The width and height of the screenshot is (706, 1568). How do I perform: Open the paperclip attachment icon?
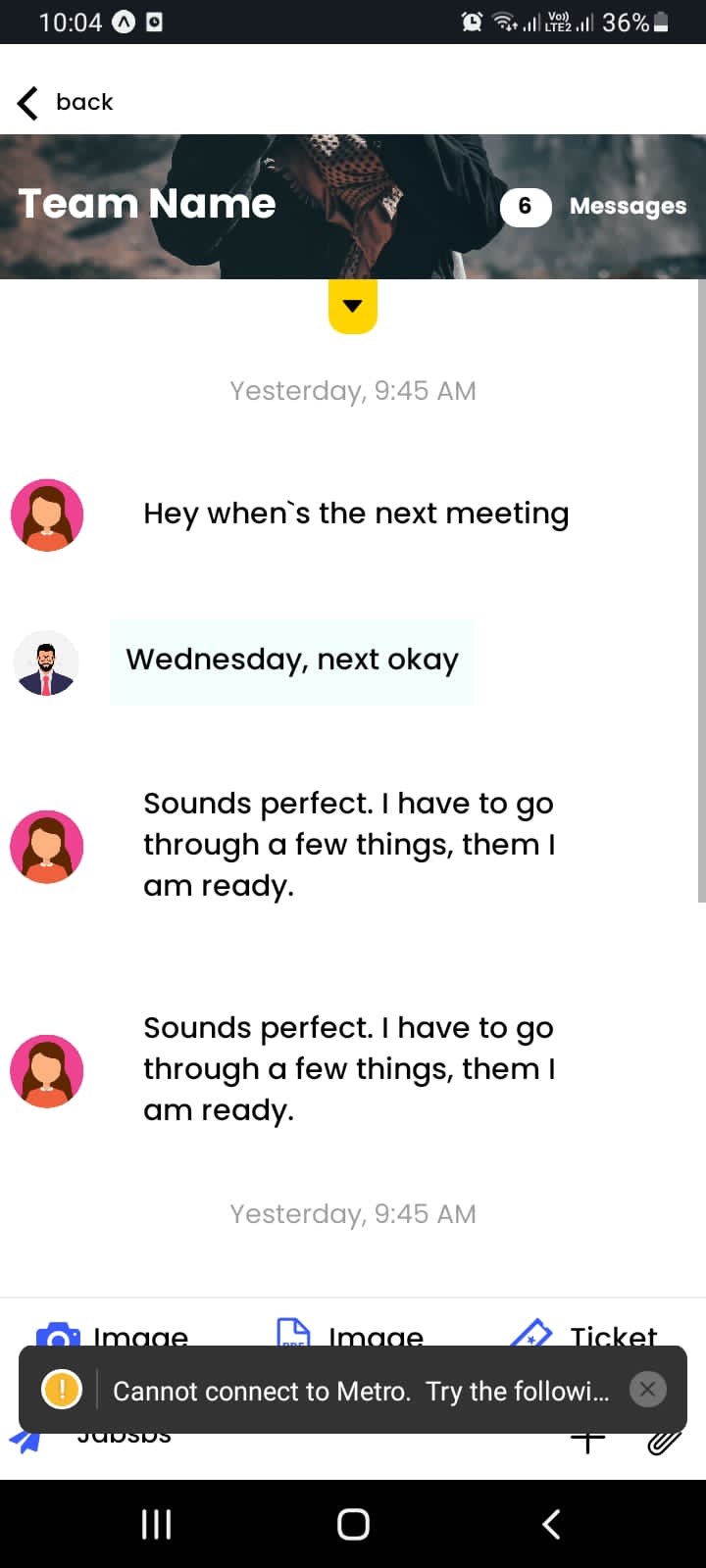[665, 1443]
